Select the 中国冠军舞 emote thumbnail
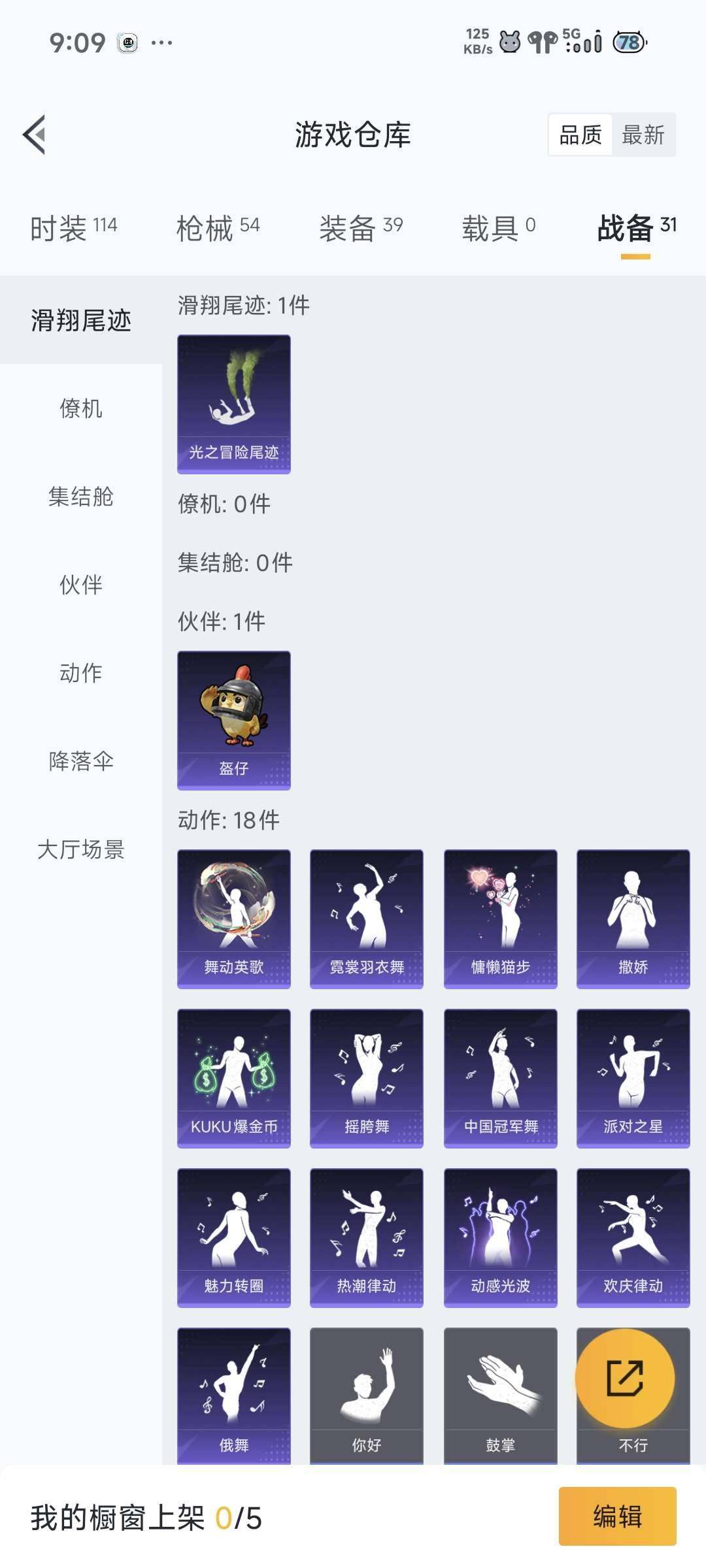This screenshot has height=1568, width=706. [x=499, y=1077]
